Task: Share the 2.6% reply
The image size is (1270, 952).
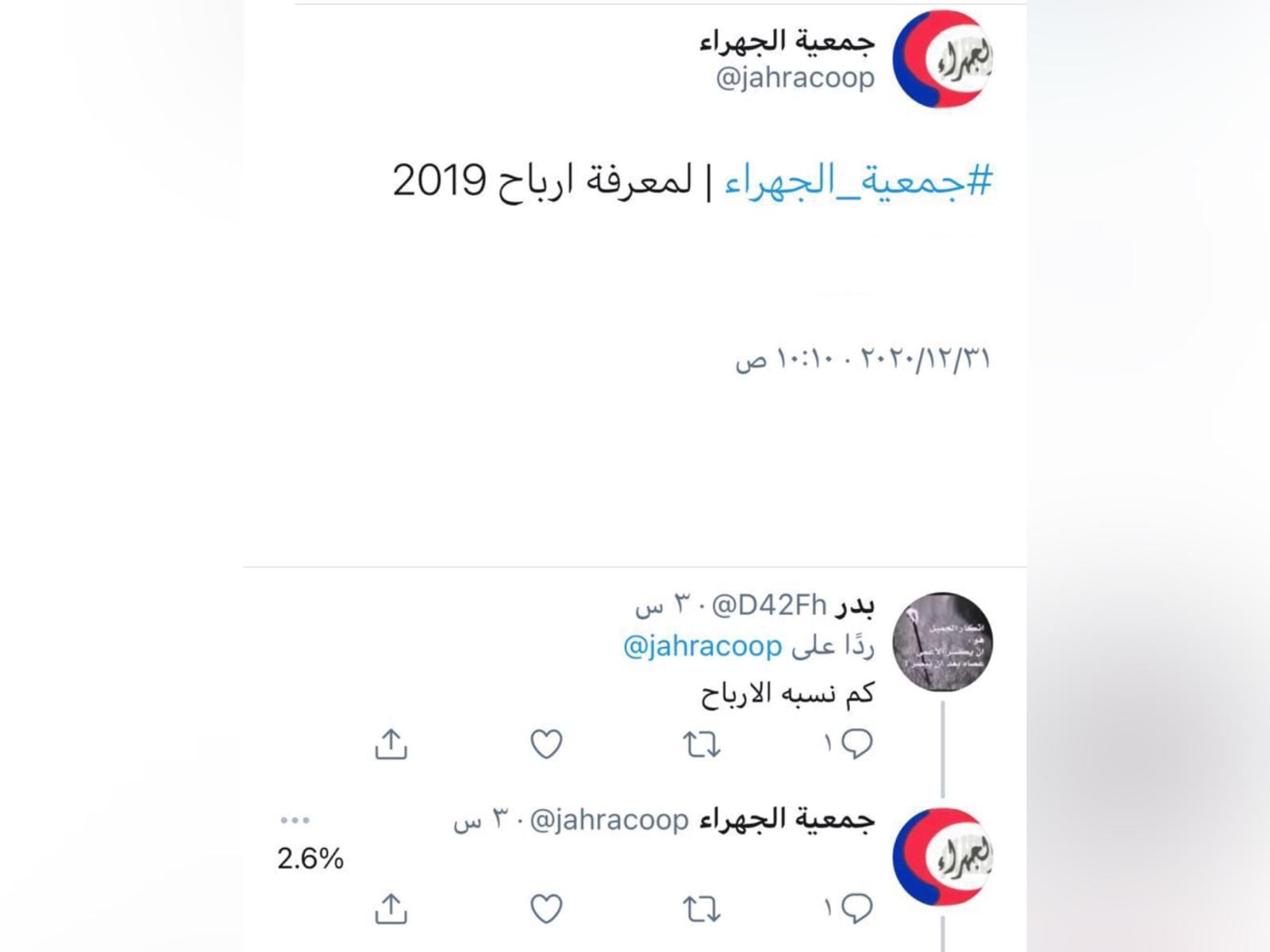Action: [391, 908]
